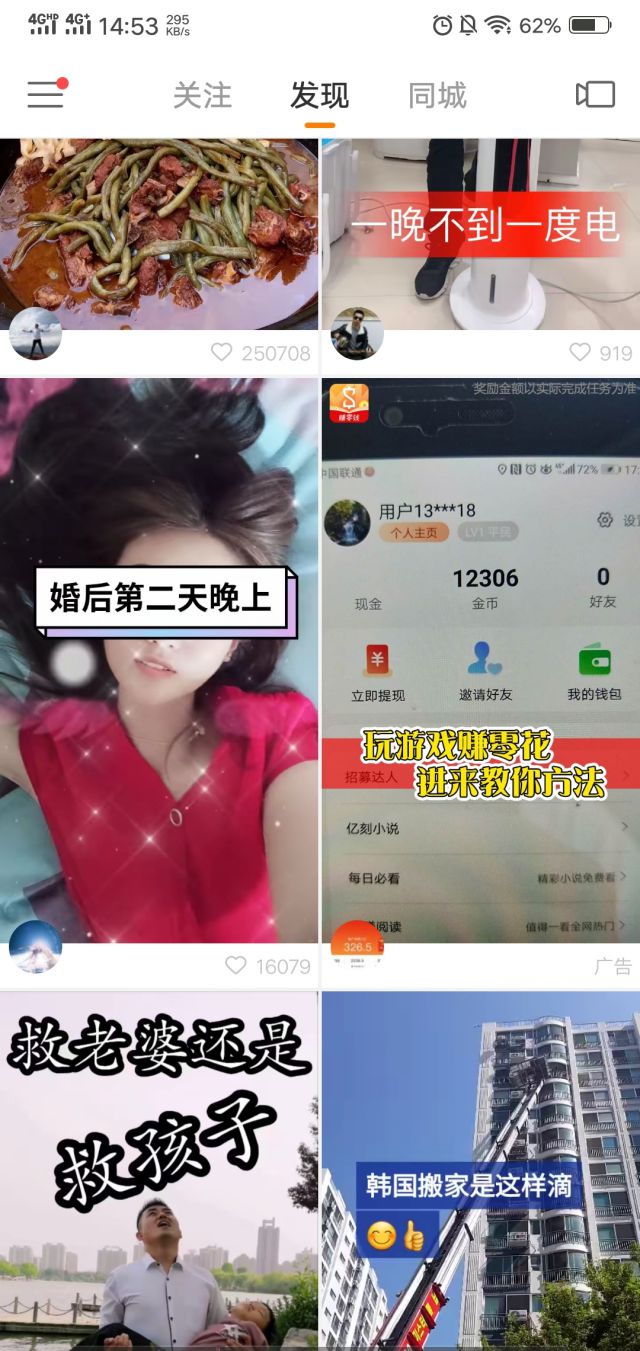This screenshot has width=640, height=1351.
Task: Like the video with 250708 likes
Action: (x=222, y=353)
